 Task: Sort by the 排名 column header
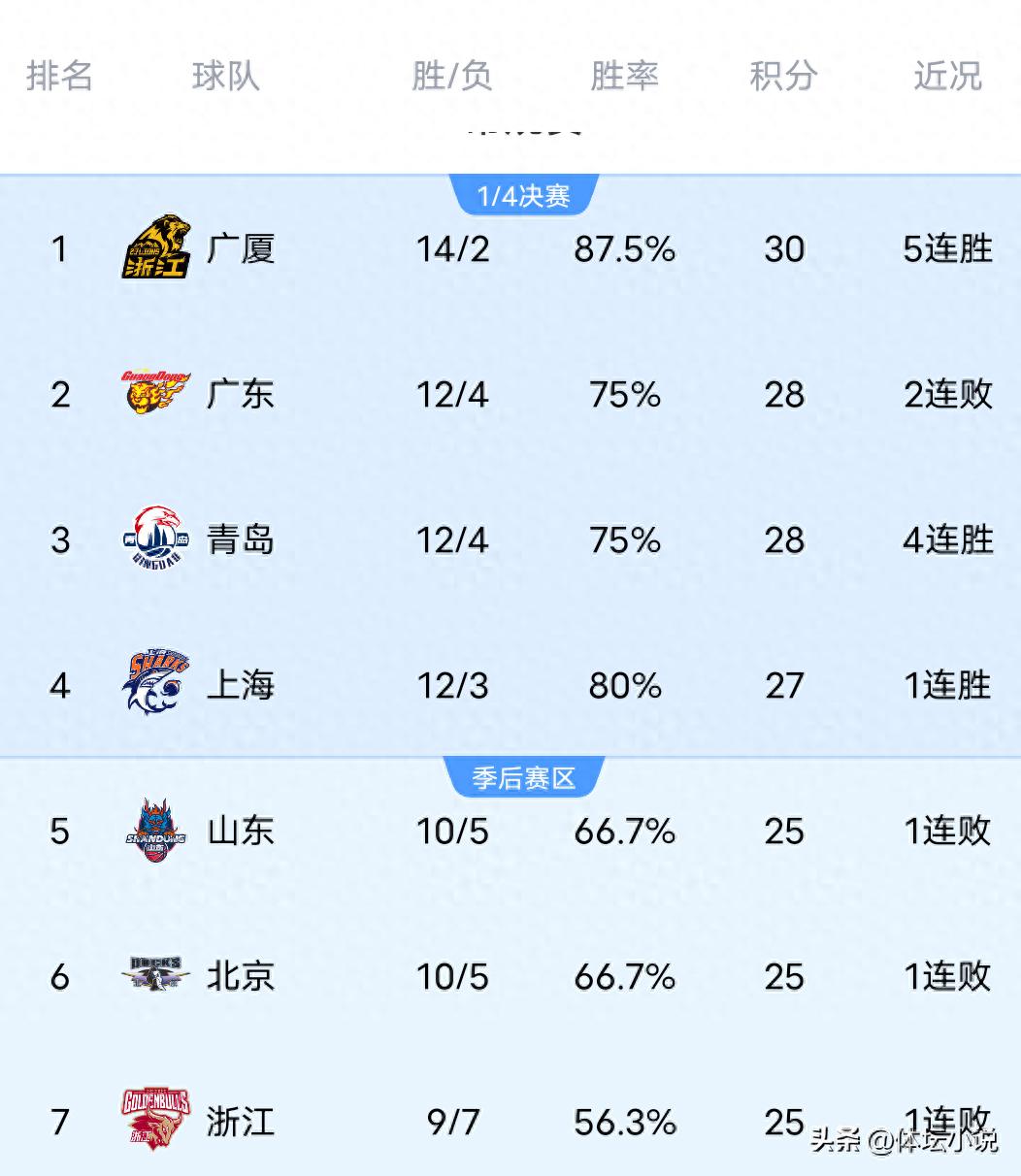(60, 77)
